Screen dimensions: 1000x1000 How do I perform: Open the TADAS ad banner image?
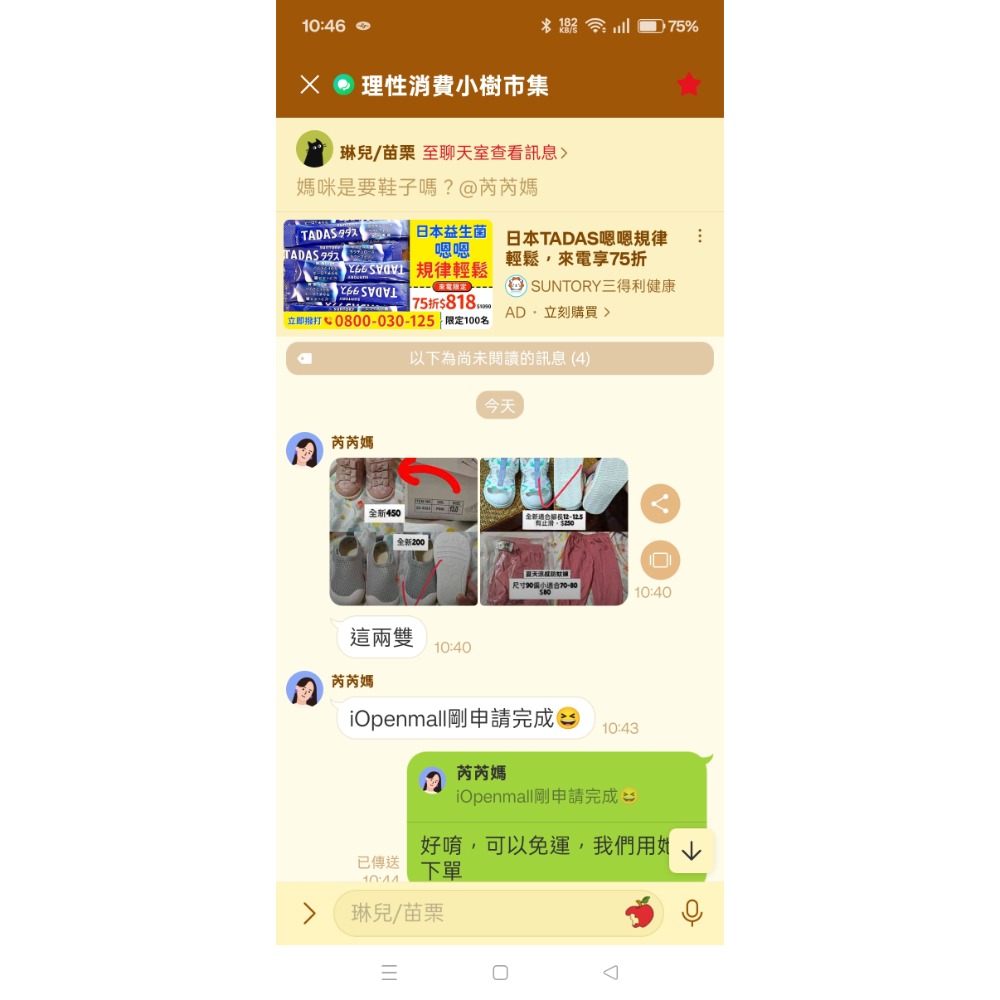tap(388, 275)
